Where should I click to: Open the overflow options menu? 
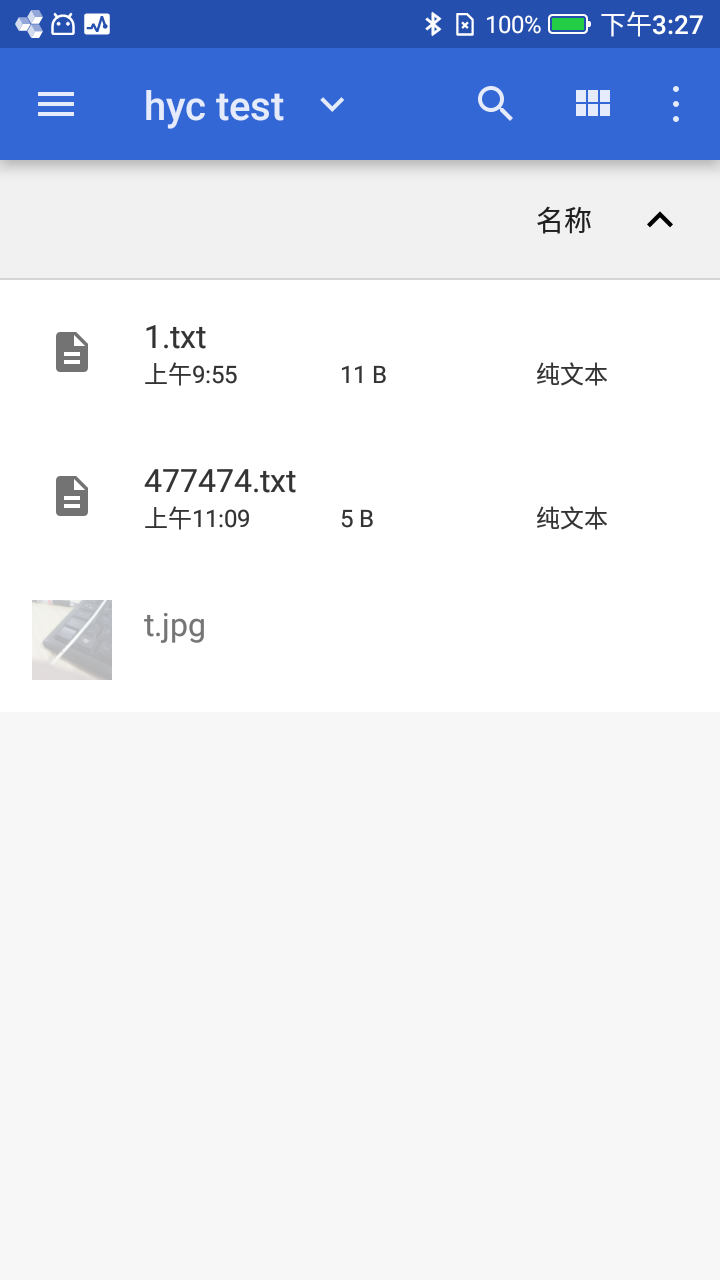[675, 103]
